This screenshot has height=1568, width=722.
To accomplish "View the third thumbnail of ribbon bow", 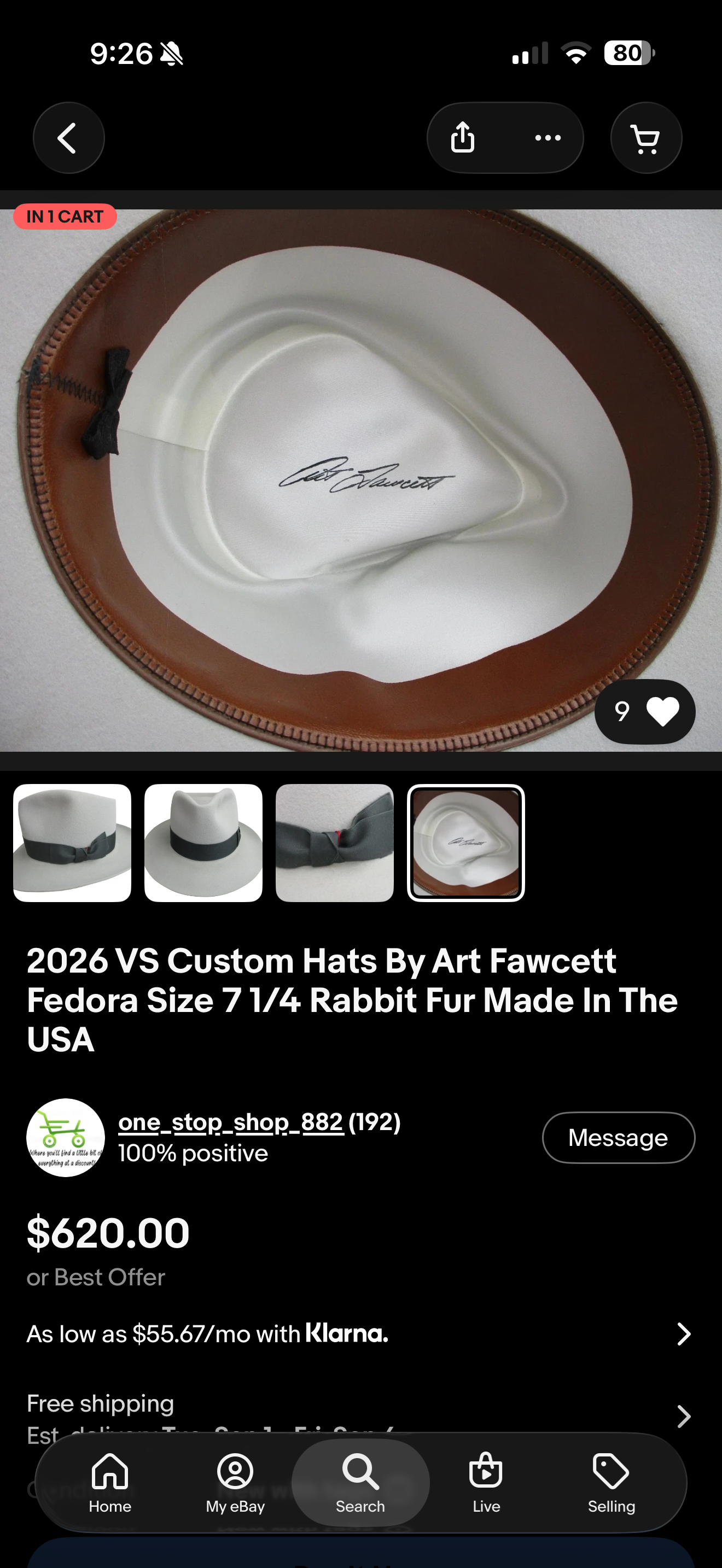I will coord(335,843).
